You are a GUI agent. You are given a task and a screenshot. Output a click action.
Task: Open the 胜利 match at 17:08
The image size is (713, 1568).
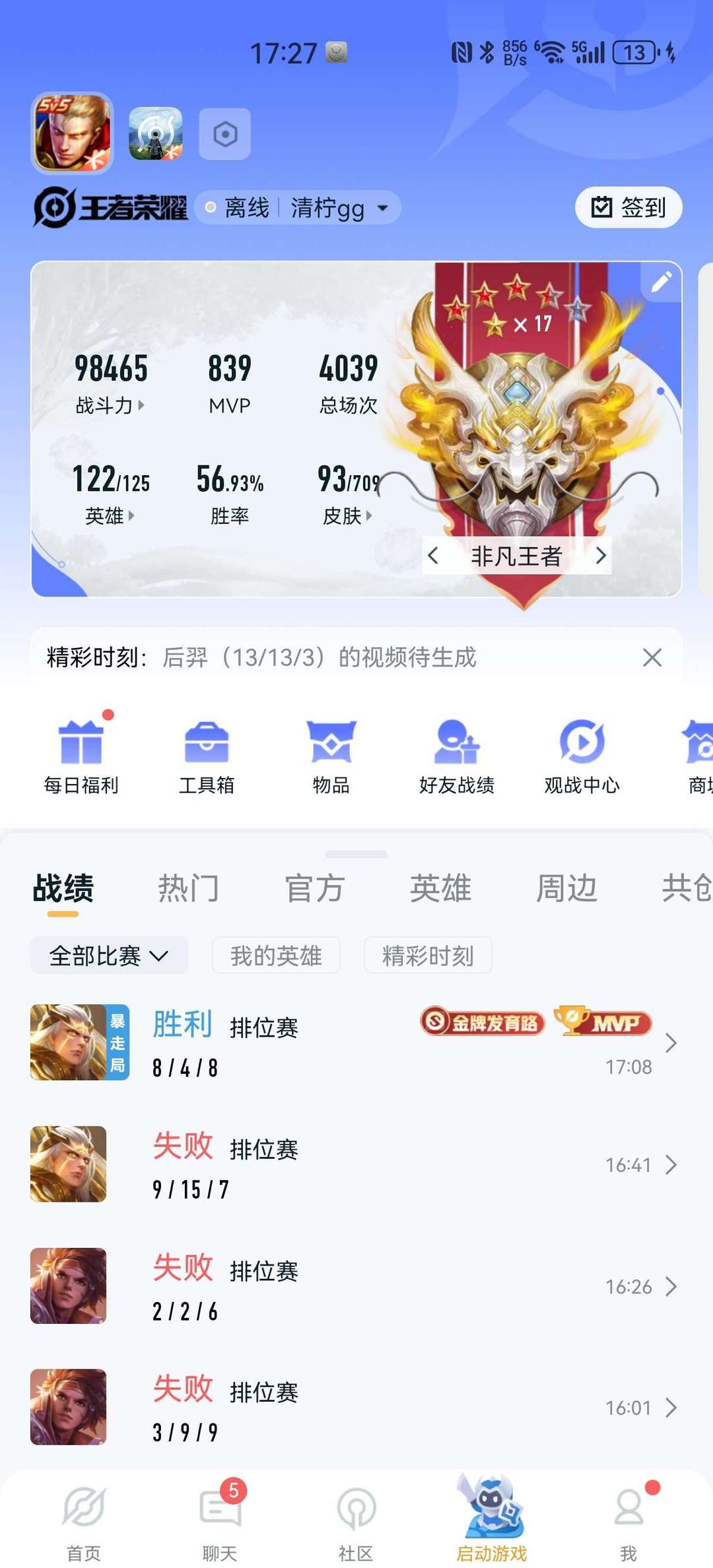[356, 1043]
